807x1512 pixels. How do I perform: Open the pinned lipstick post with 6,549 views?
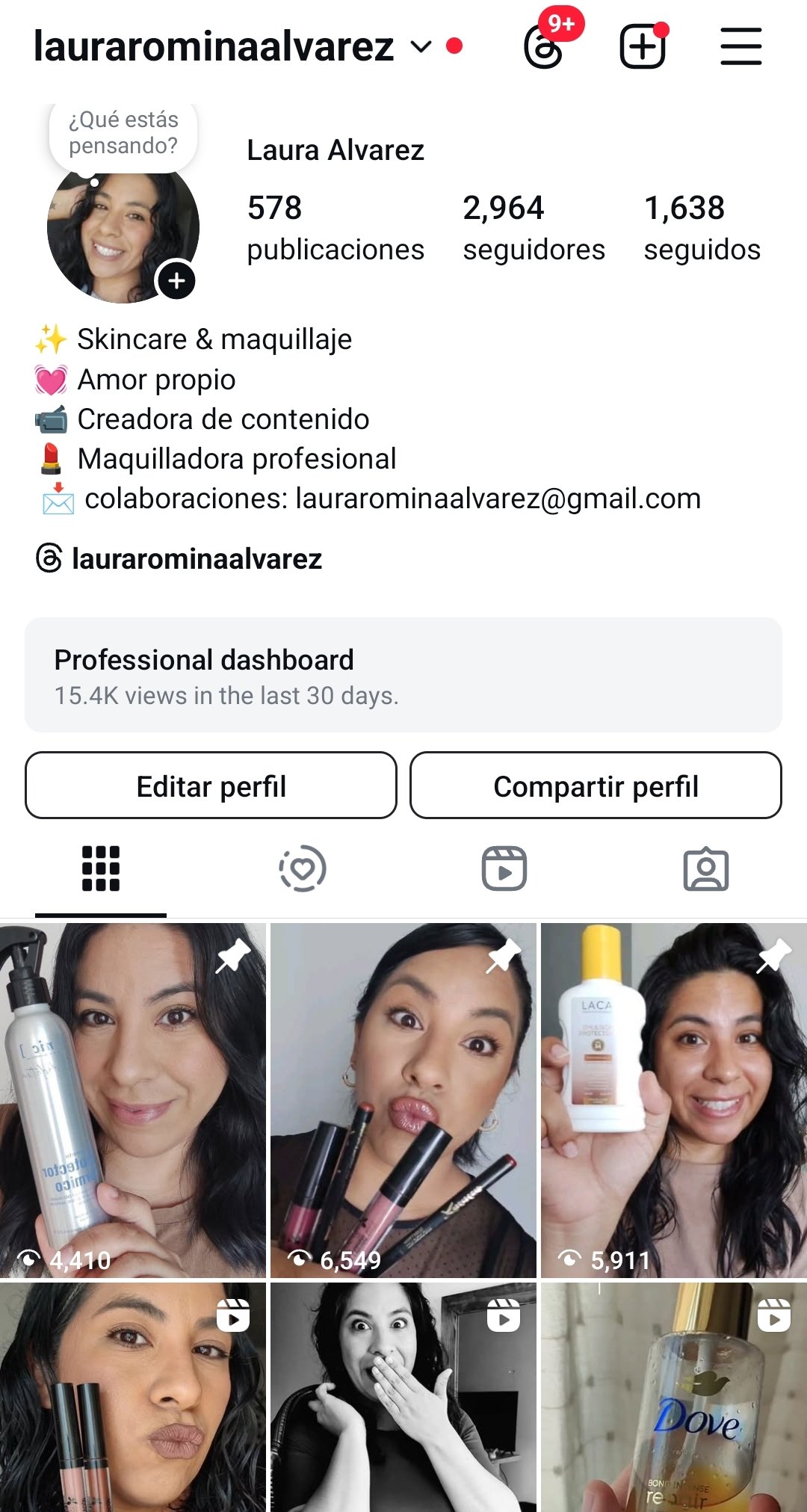click(x=403, y=1100)
